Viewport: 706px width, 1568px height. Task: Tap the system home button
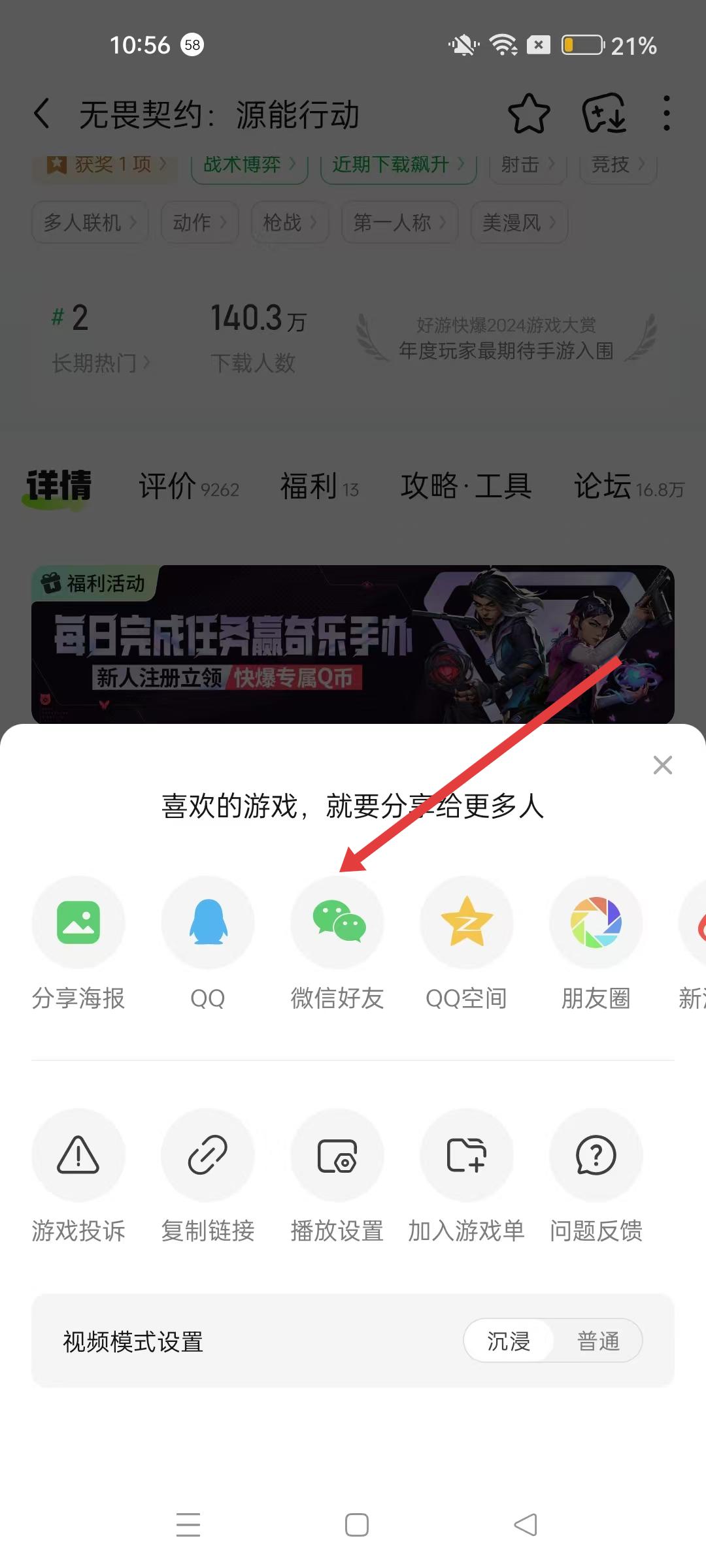point(357,1525)
